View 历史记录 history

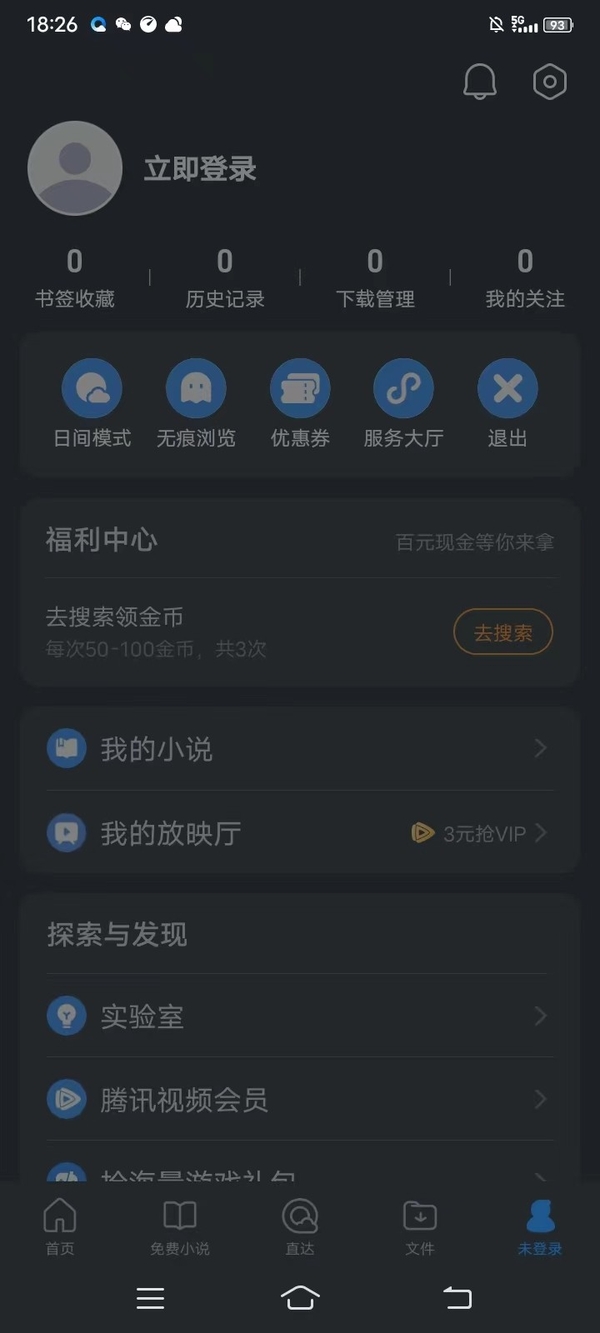click(225, 279)
